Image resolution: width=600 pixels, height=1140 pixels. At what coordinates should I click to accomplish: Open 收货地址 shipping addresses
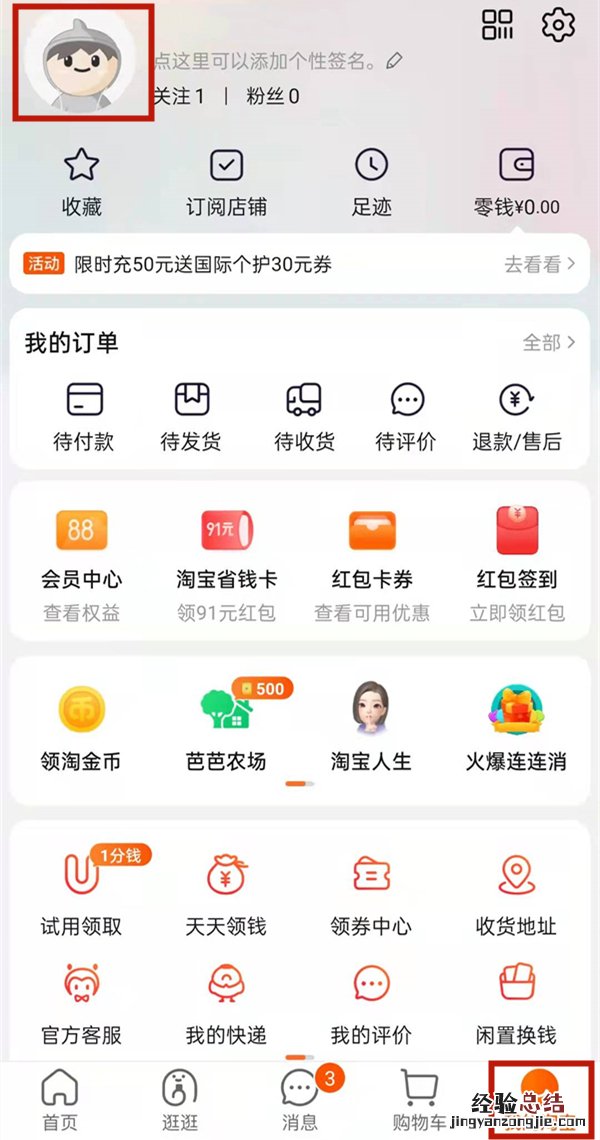pos(516,897)
